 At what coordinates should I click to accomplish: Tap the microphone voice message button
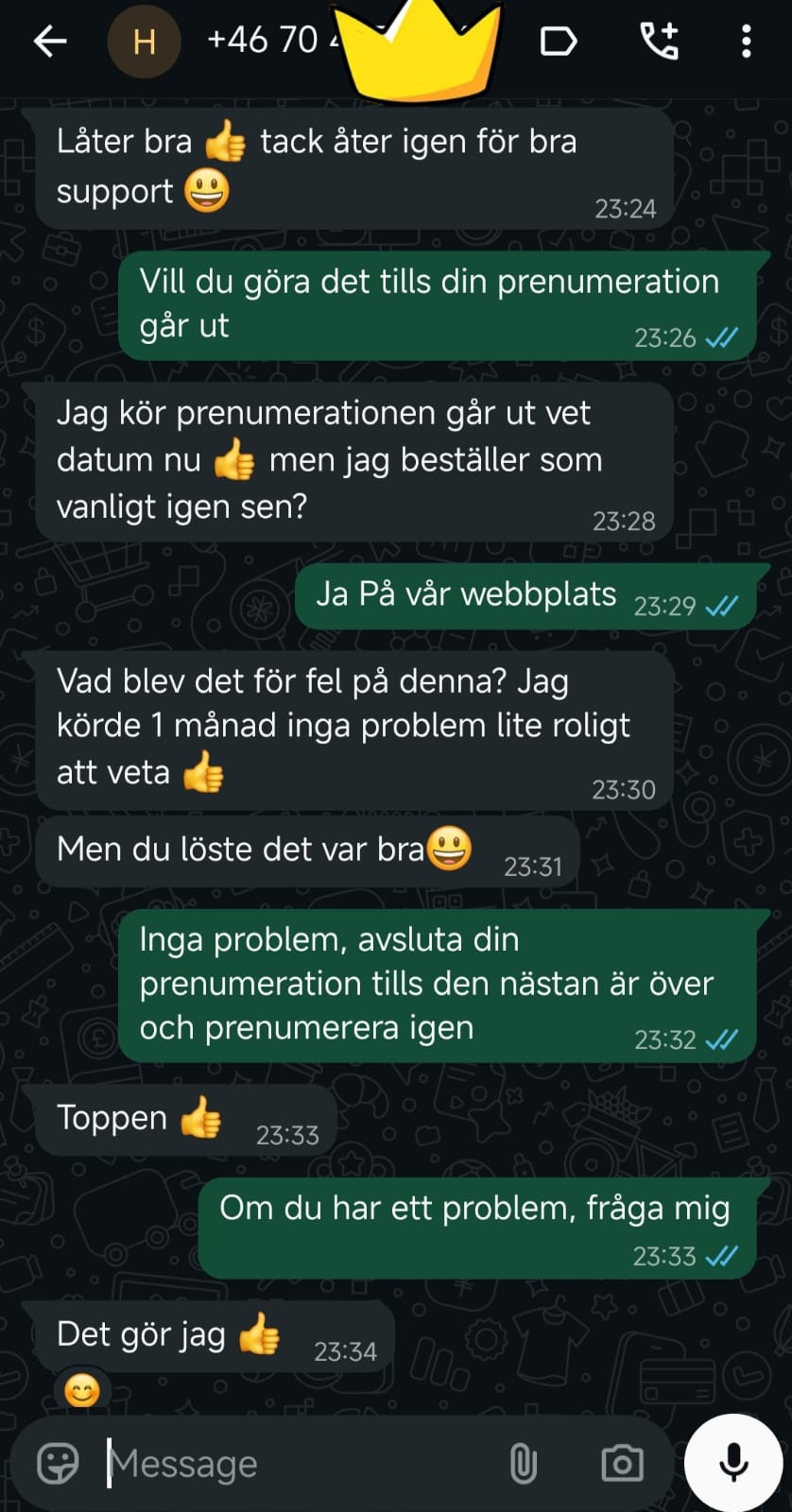(x=733, y=1462)
